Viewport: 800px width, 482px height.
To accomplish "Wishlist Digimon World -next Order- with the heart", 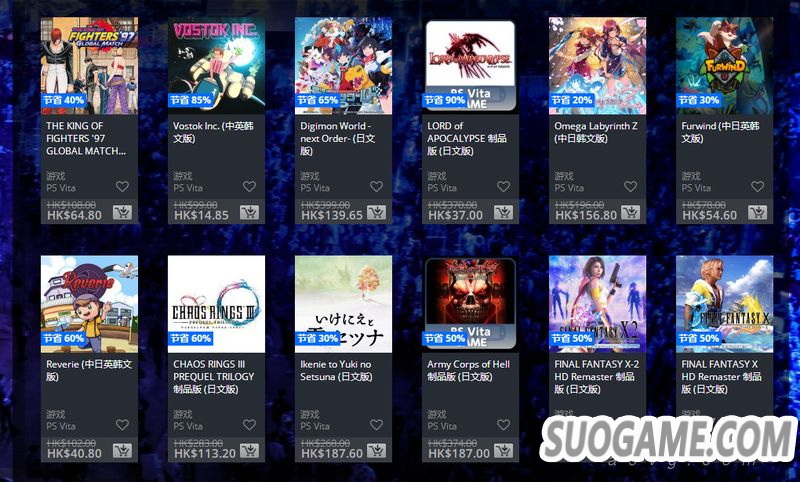I will (x=376, y=187).
